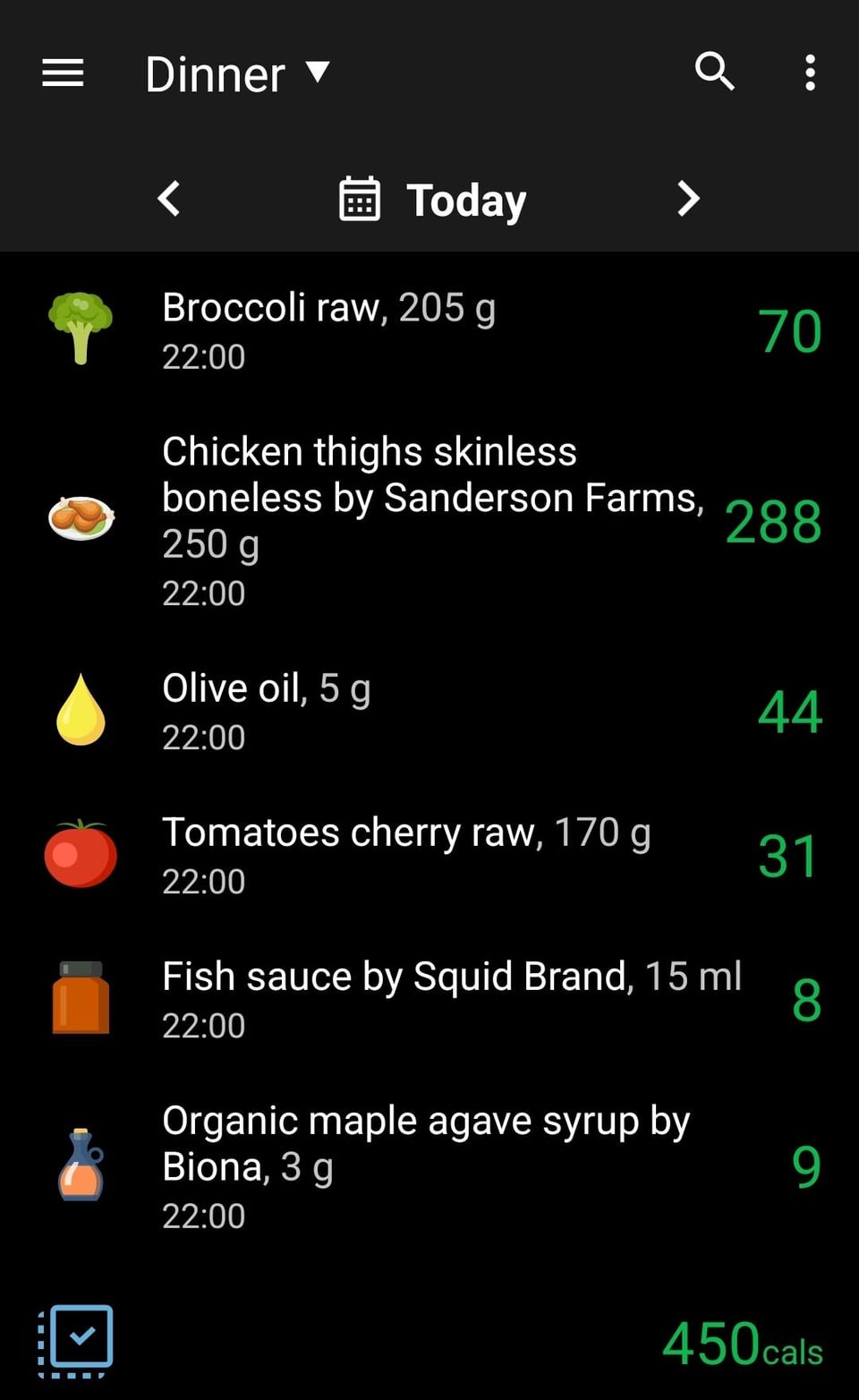
Task: Expand the Dinner meal dropdown
Action: pos(238,73)
